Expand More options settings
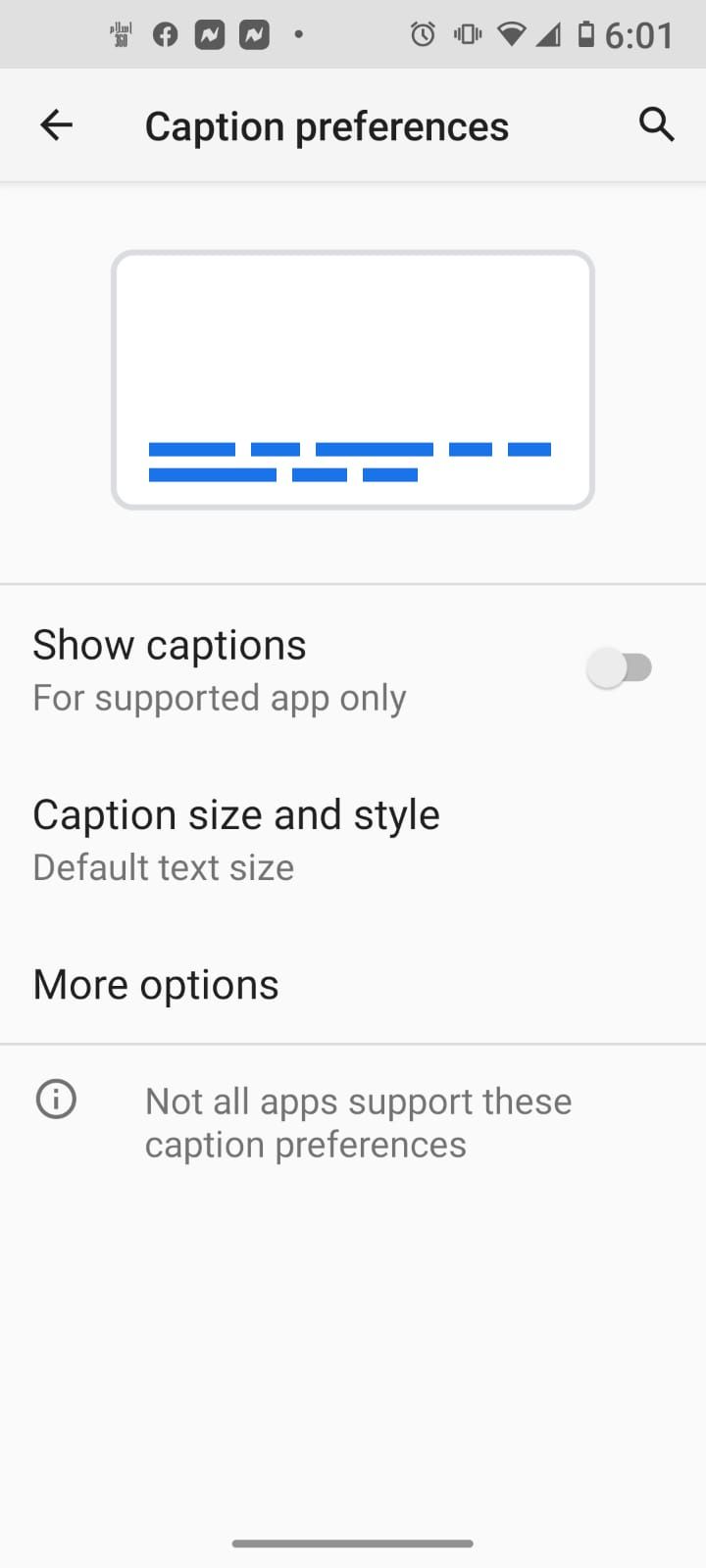 (155, 984)
